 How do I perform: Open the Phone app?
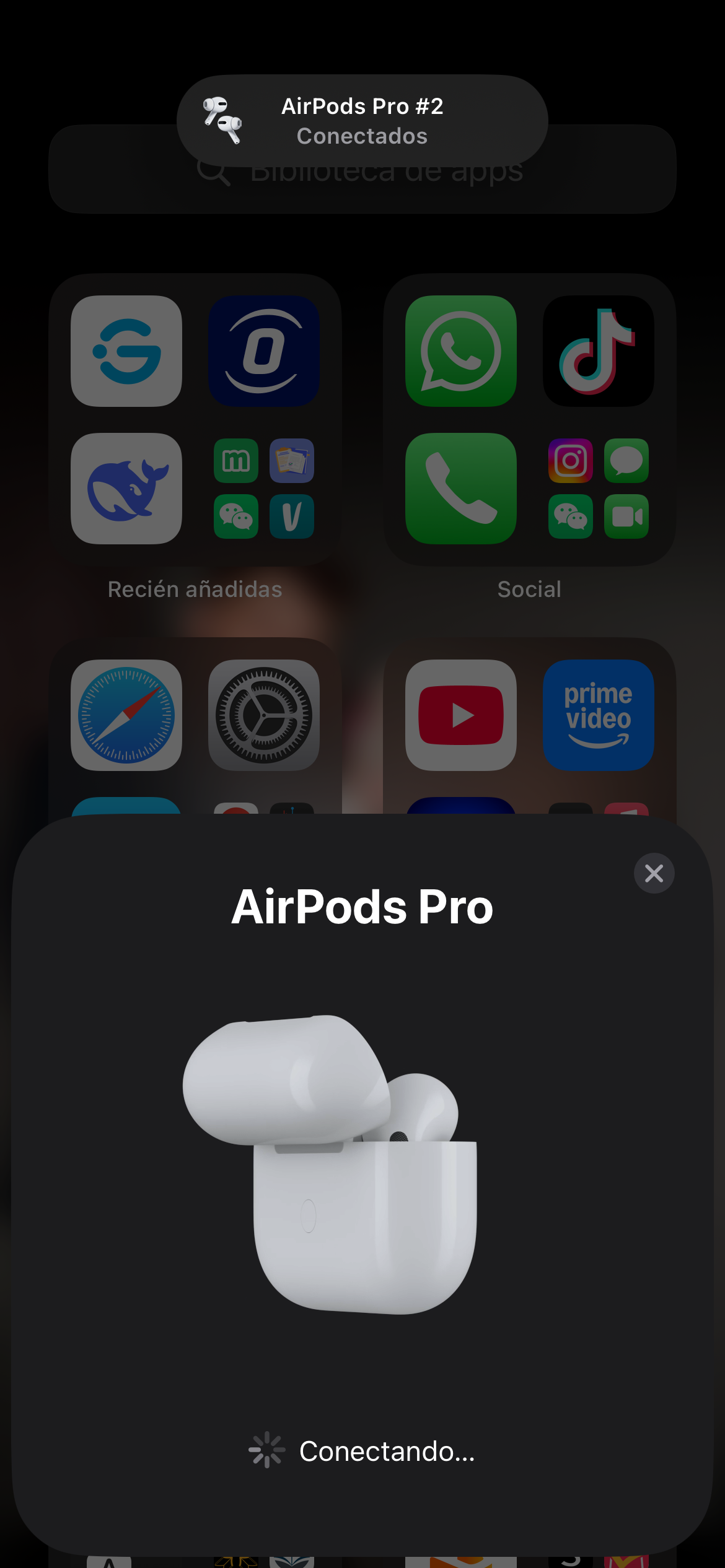460,489
